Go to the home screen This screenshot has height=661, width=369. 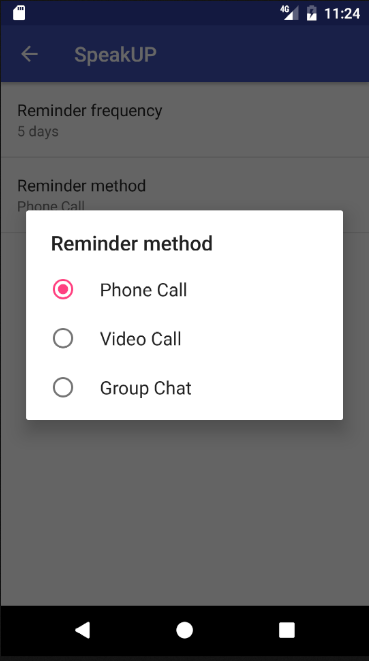184,631
